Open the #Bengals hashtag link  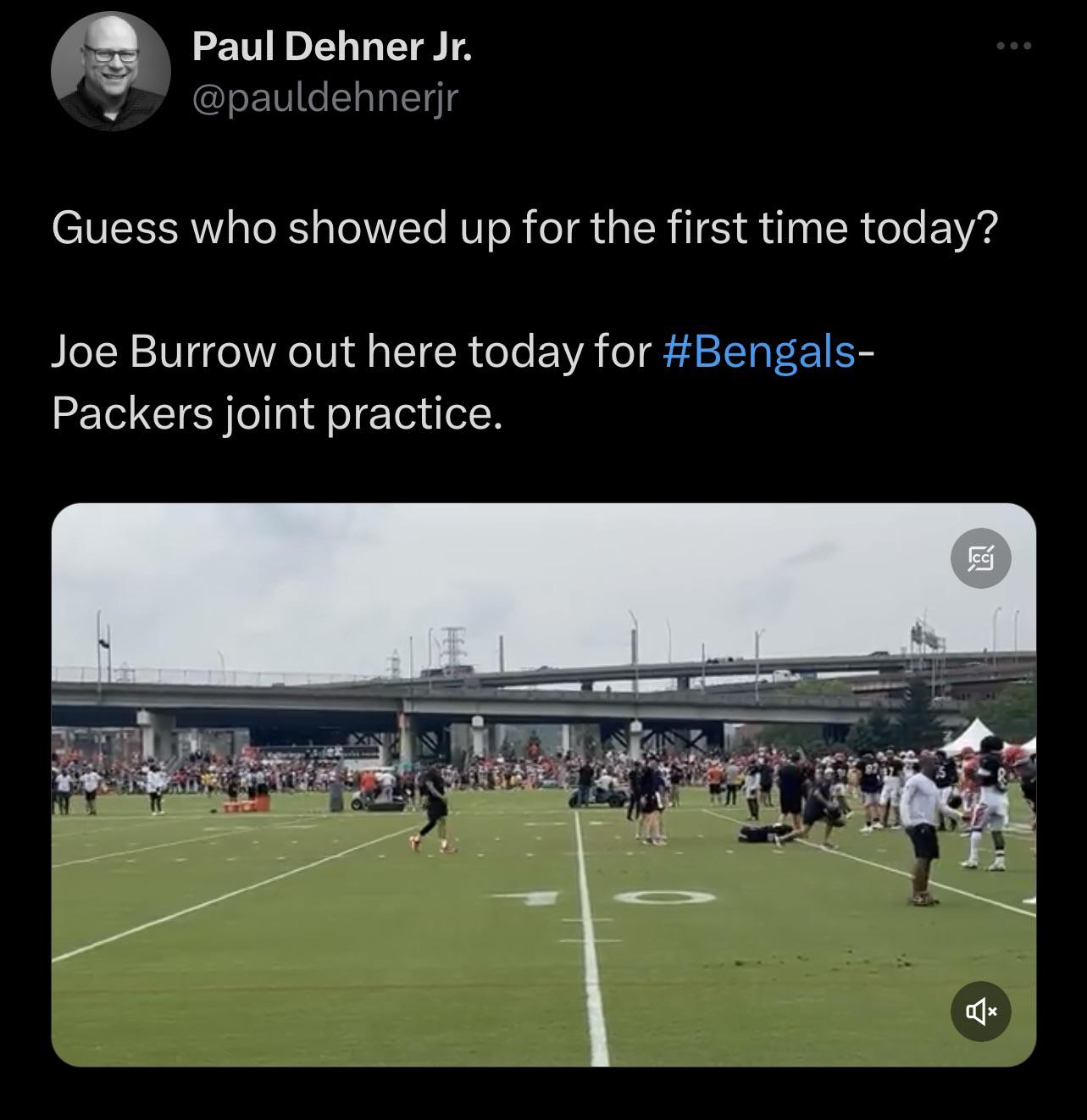[758, 352]
